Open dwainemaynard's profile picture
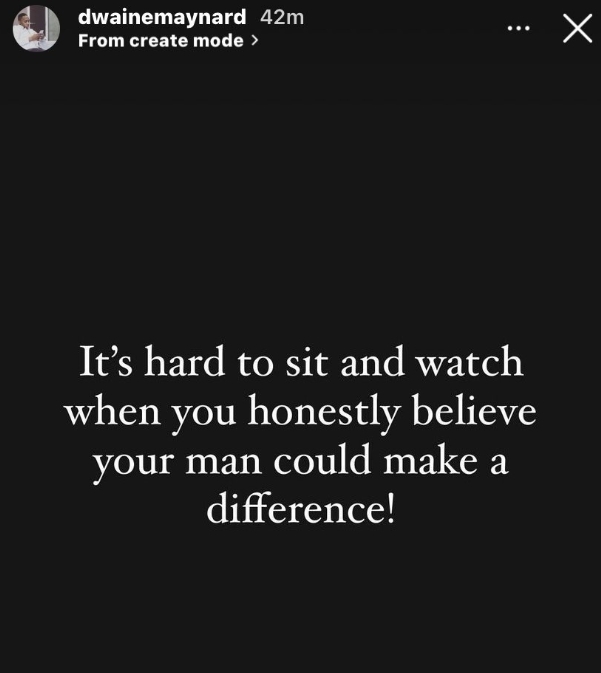The image size is (601, 673). tap(36, 28)
